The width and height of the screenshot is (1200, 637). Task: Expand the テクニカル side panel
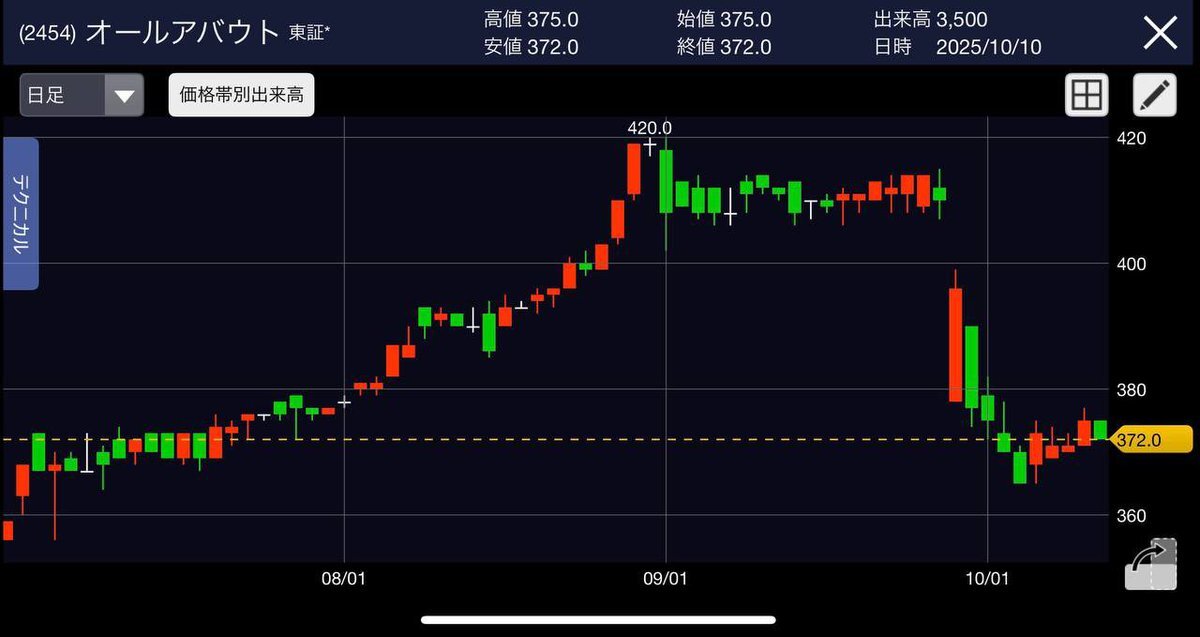21,213
